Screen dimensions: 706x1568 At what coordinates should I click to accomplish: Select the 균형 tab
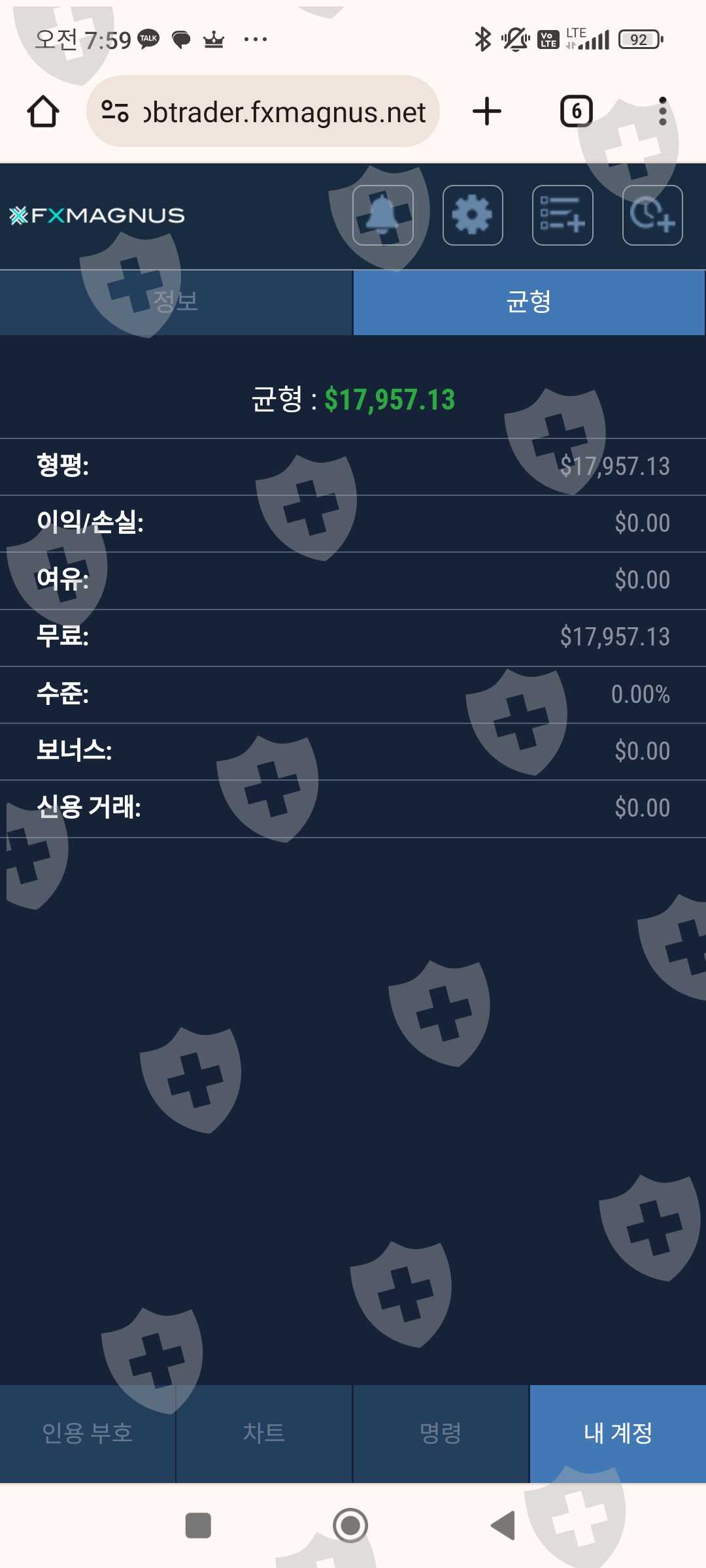[529, 302]
